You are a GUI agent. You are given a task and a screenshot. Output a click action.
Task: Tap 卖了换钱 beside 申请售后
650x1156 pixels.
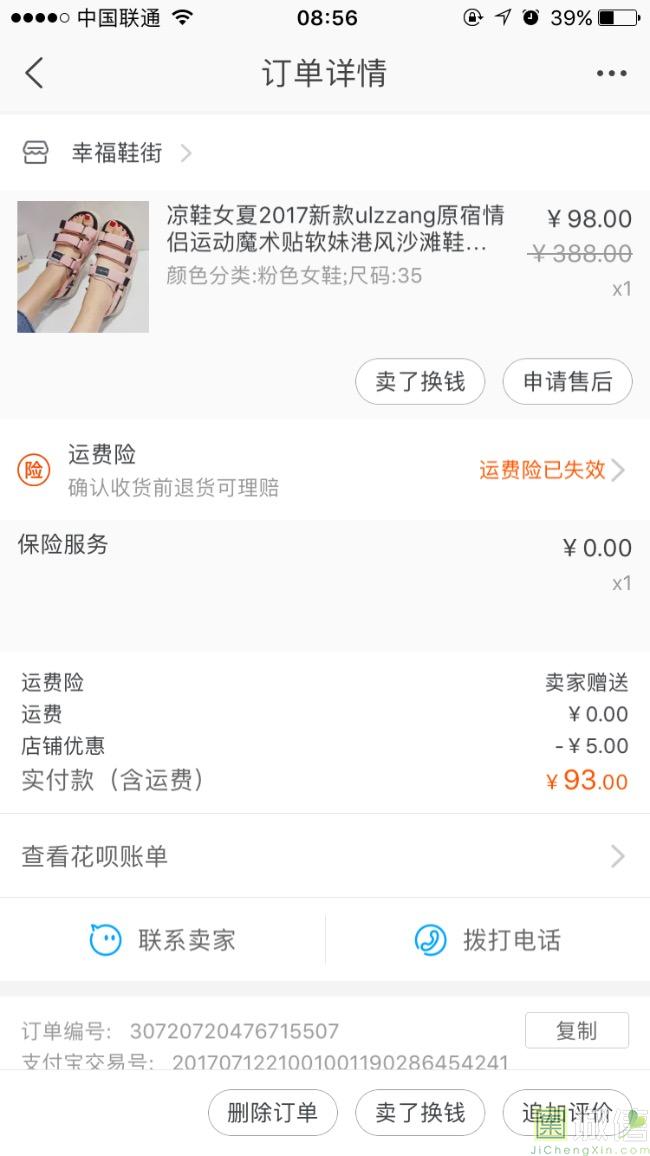420,381
